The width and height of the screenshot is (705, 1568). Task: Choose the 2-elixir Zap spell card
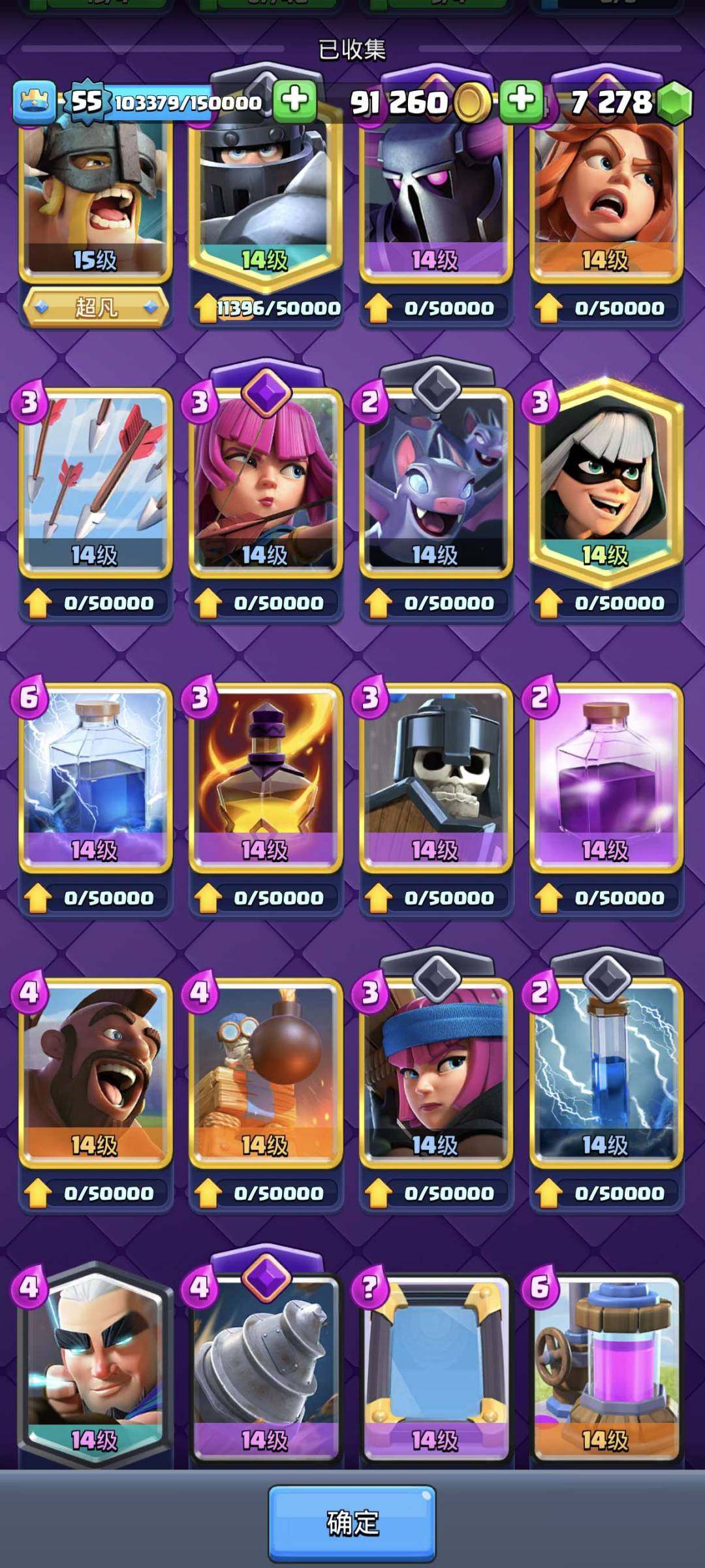click(606, 1071)
